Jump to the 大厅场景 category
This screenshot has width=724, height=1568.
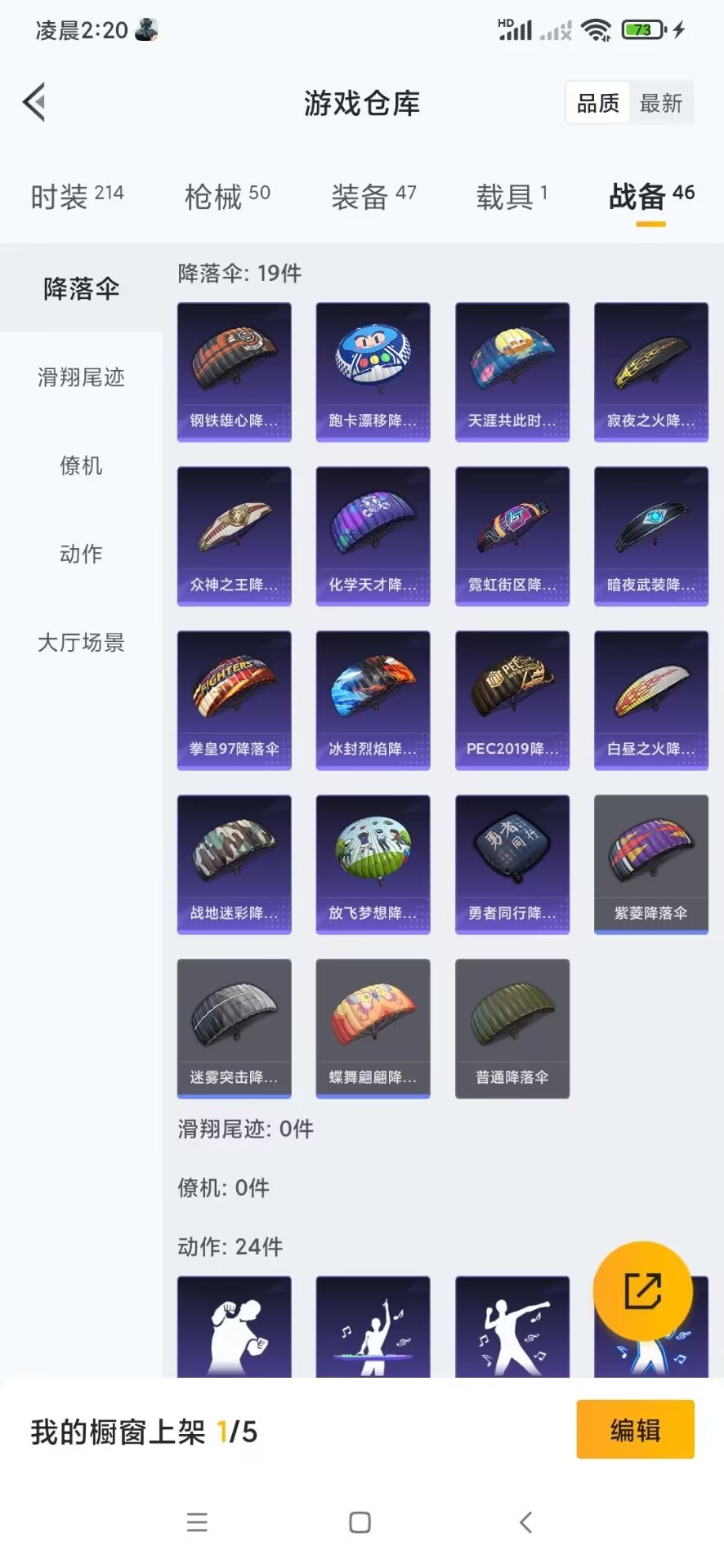click(81, 643)
